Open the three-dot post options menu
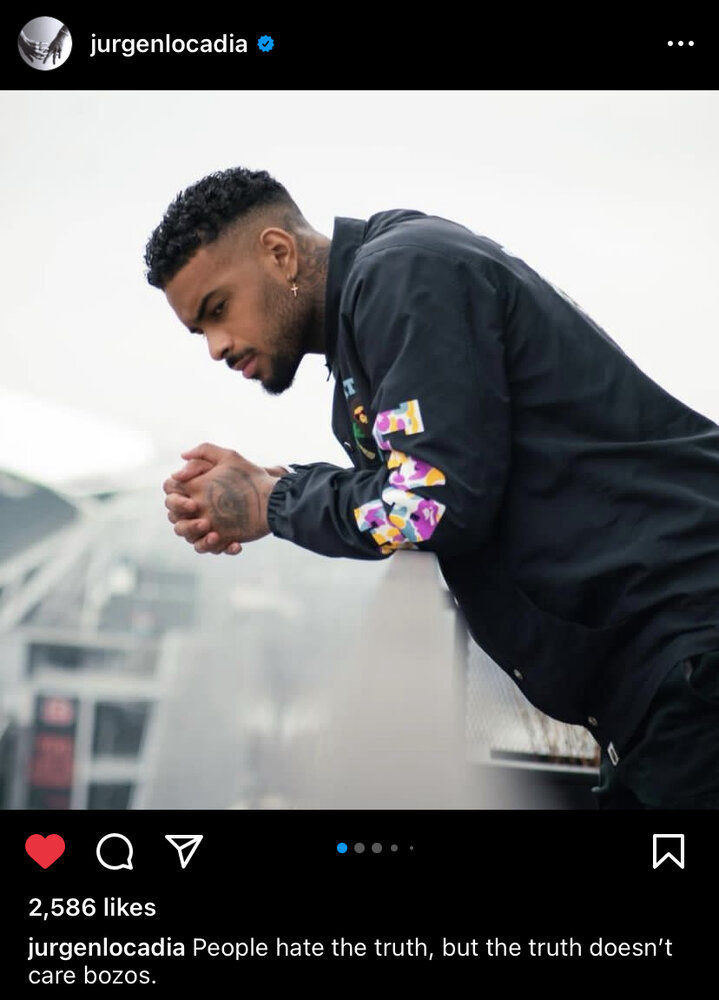This screenshot has width=719, height=1000. pyautogui.click(x=680, y=44)
